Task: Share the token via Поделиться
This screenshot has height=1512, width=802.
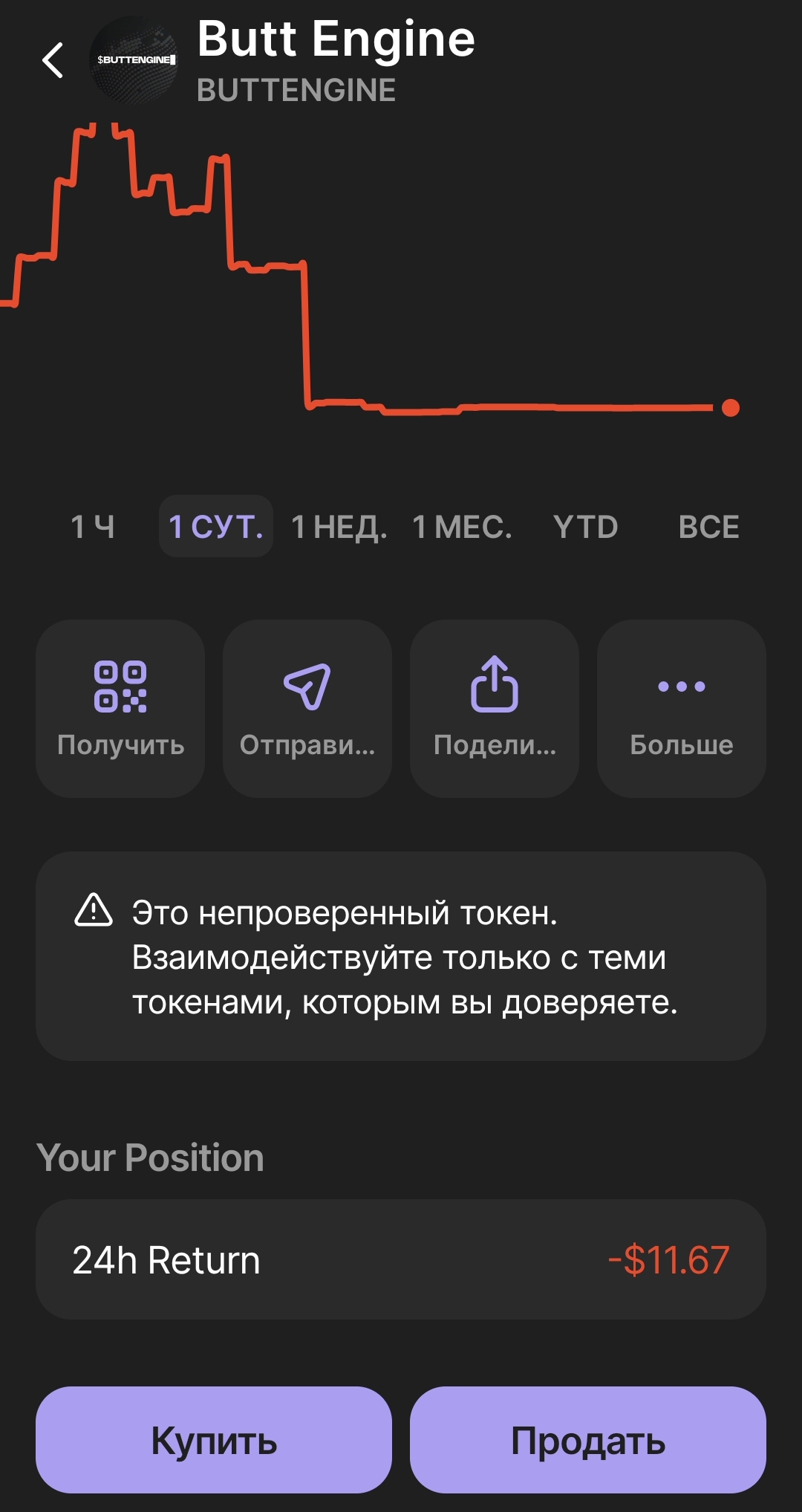Action: pos(495,709)
